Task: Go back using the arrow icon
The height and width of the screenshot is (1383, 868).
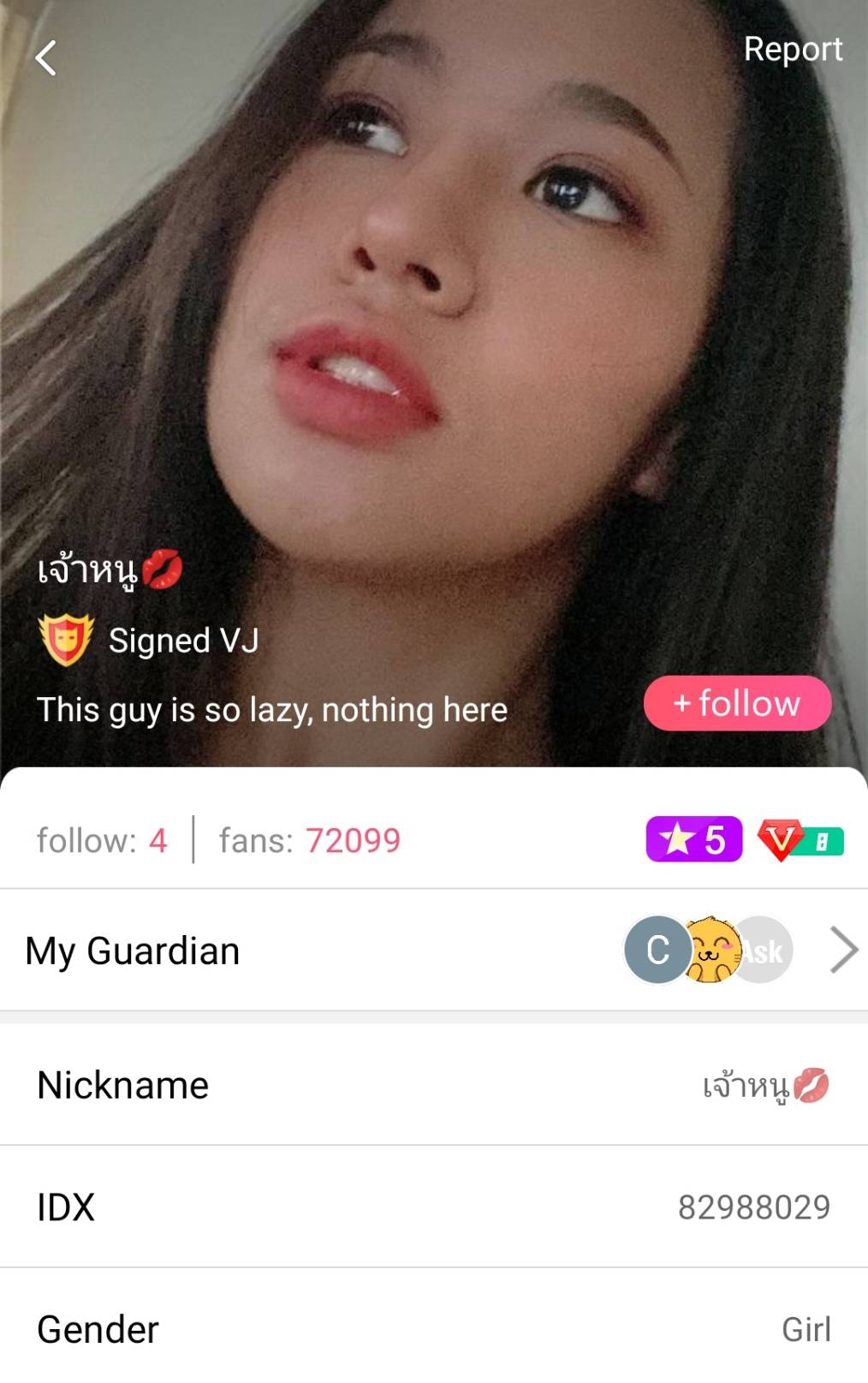Action: tap(46, 58)
